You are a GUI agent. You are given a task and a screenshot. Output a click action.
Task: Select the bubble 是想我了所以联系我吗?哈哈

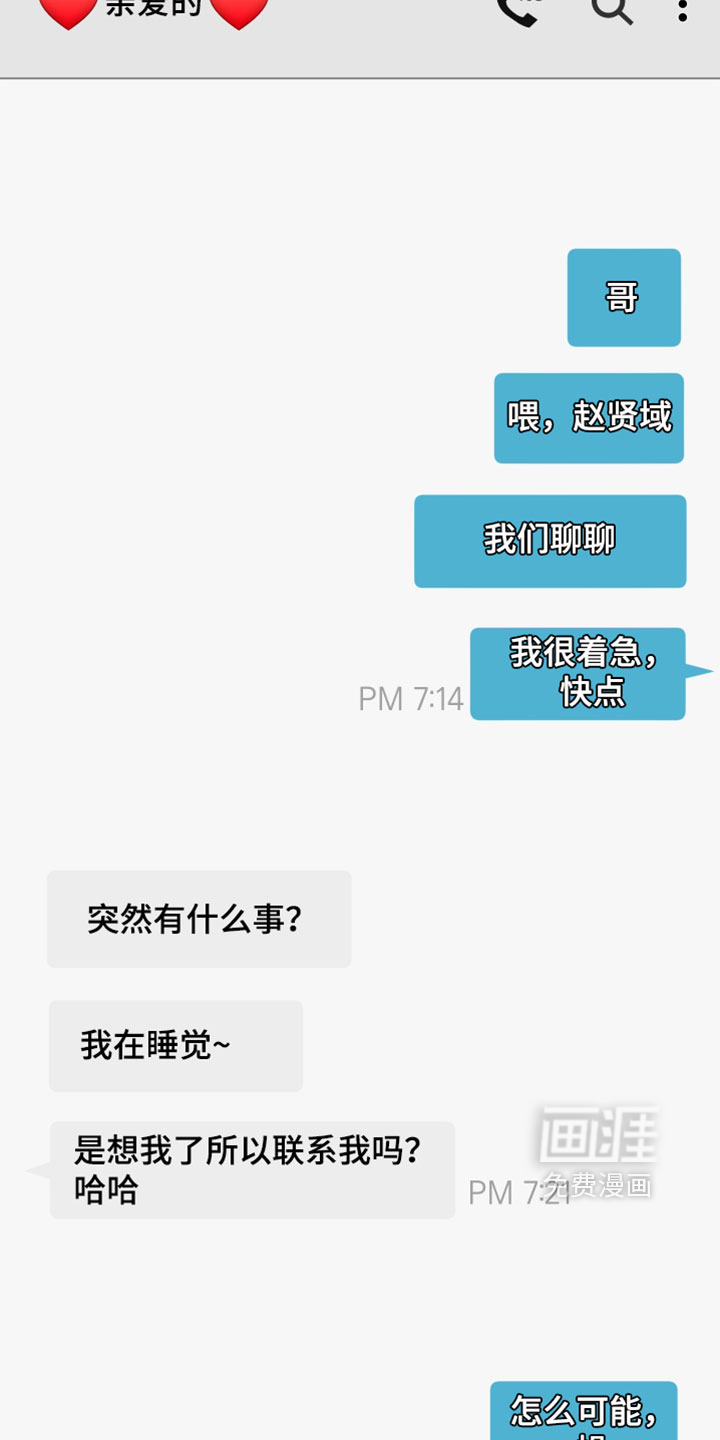(250, 1170)
